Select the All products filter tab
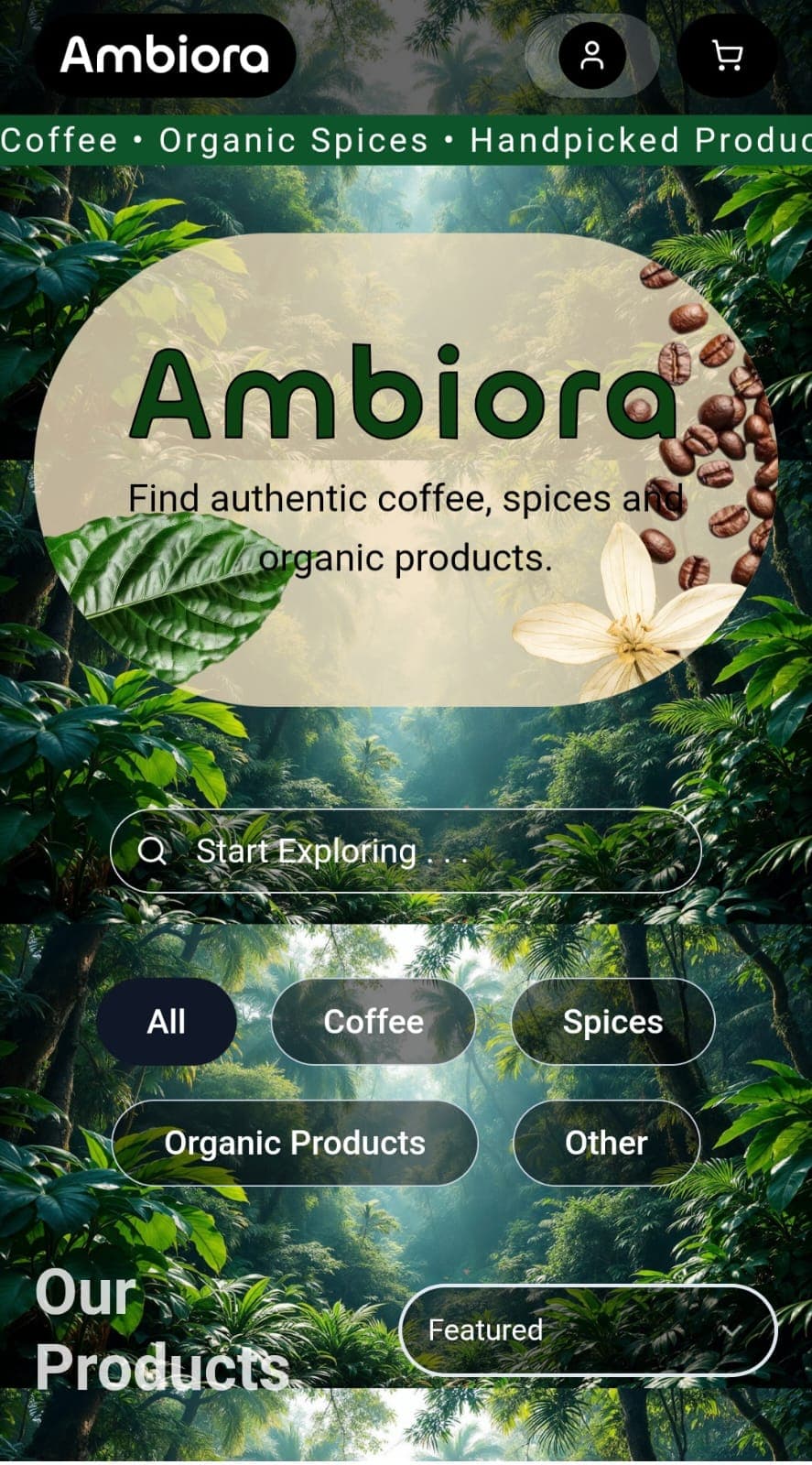Image resolution: width=812 pixels, height=1465 pixels. [x=166, y=1022]
